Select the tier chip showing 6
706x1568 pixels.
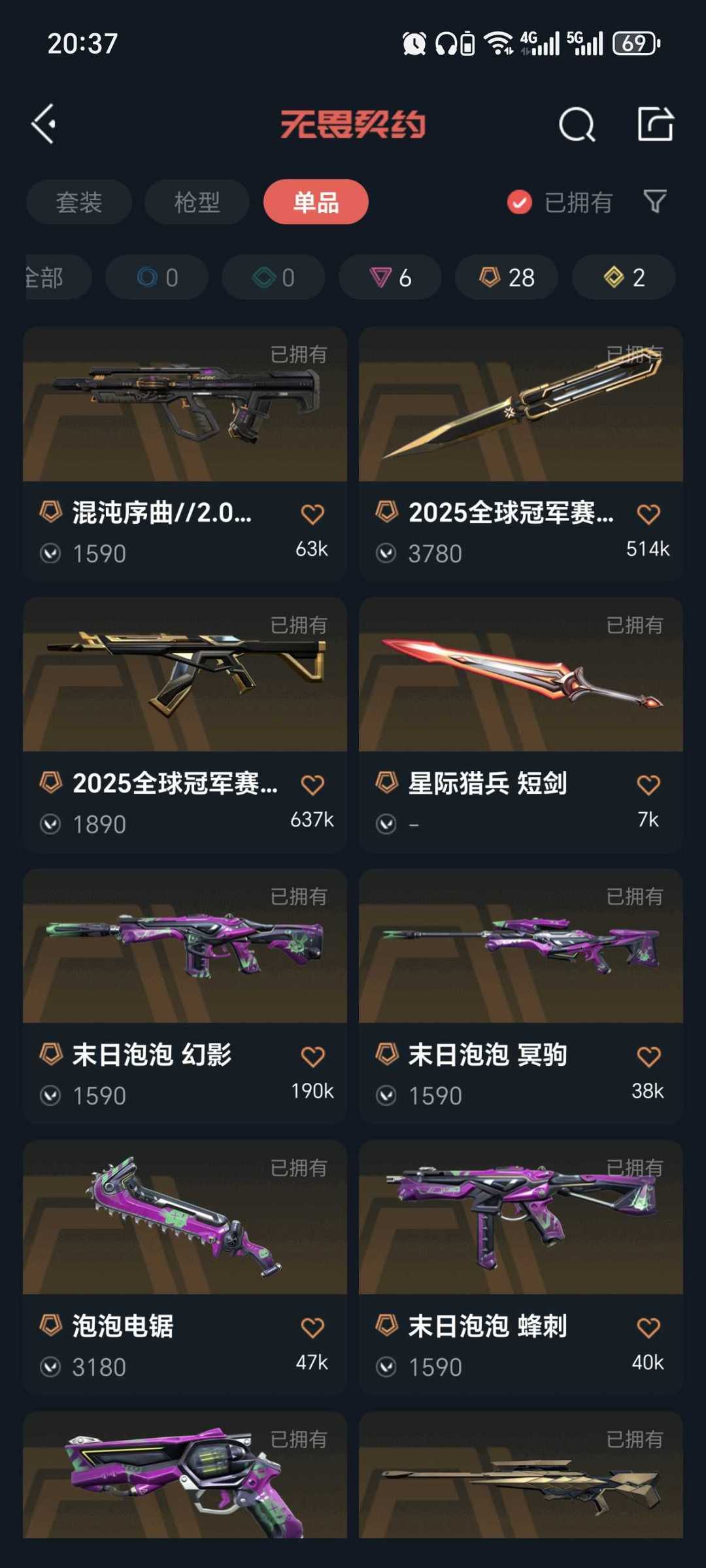390,277
